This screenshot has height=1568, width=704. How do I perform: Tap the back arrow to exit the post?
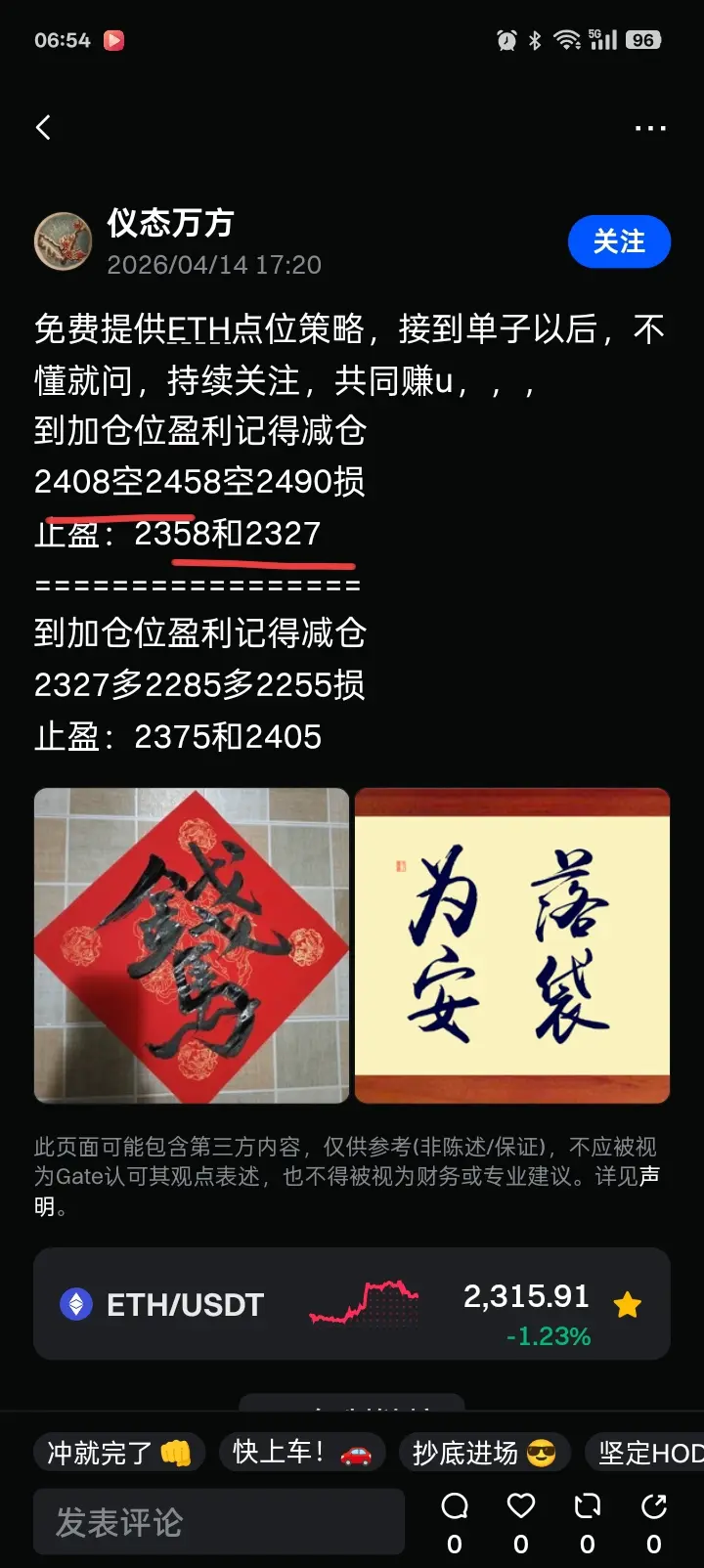click(44, 127)
